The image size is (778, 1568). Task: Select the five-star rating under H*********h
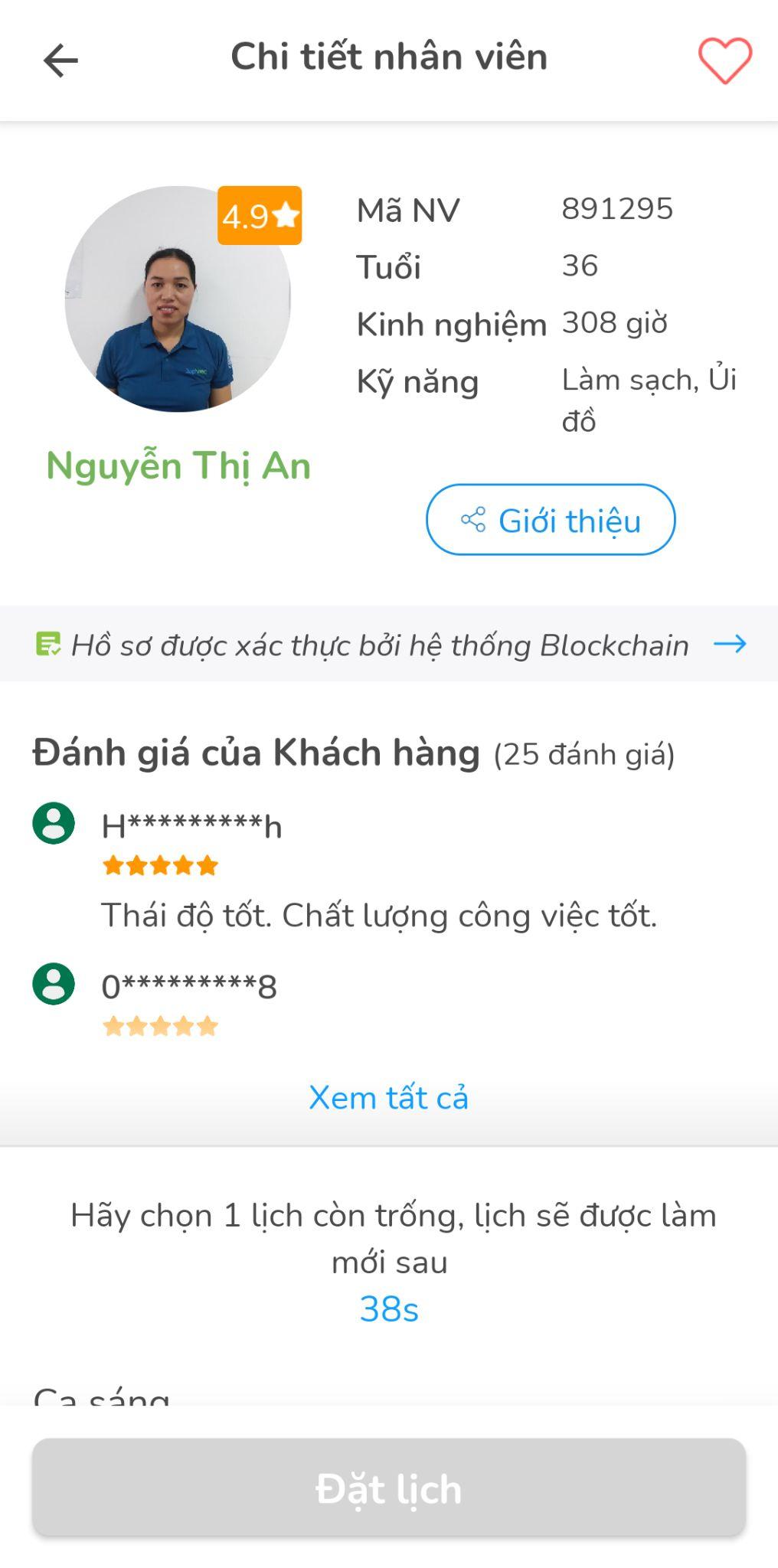[x=159, y=865]
